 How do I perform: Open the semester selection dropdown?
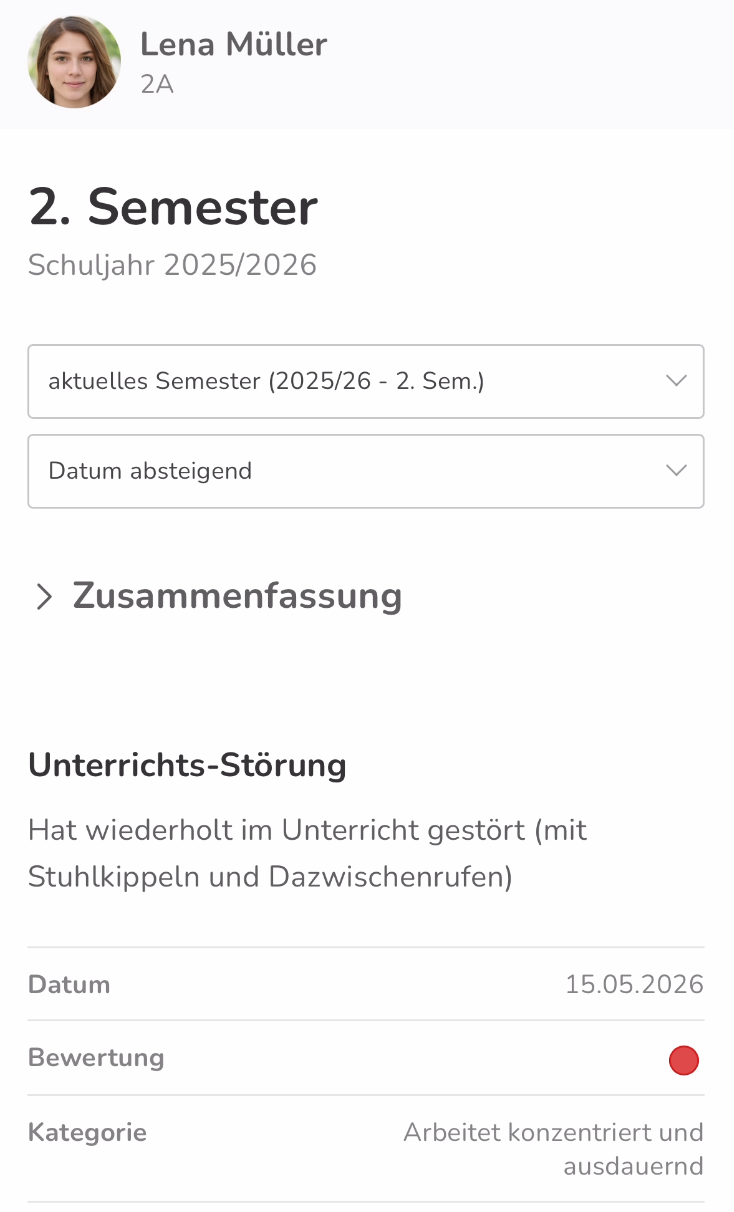[366, 381]
